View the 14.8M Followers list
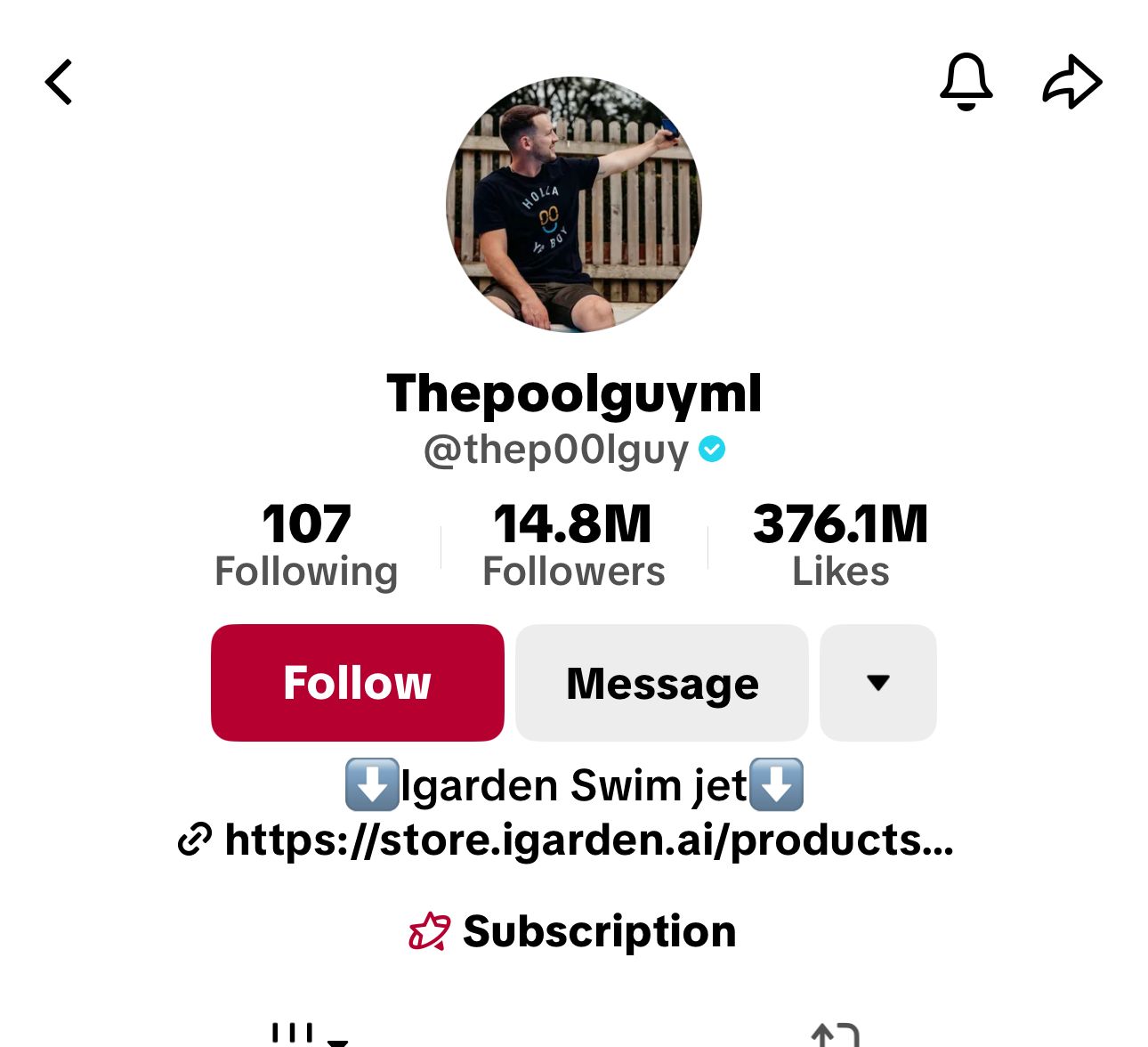 [573, 546]
